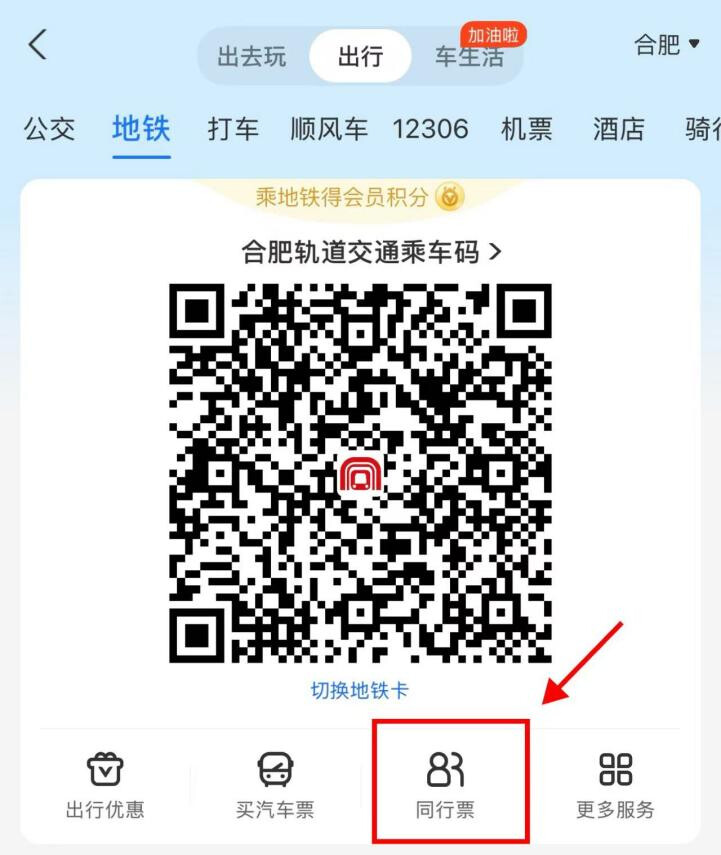Open 更多服务 for more services
The height and width of the screenshot is (855, 721).
click(x=615, y=787)
